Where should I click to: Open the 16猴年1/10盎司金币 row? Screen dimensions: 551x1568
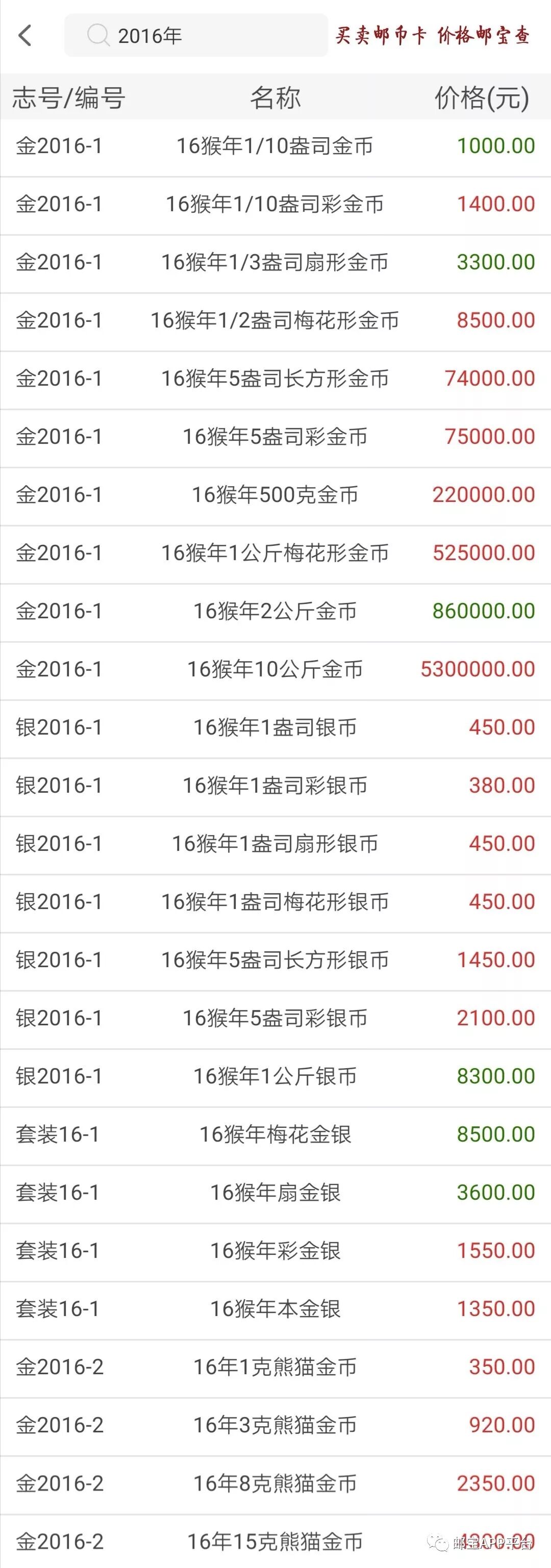pos(274,146)
